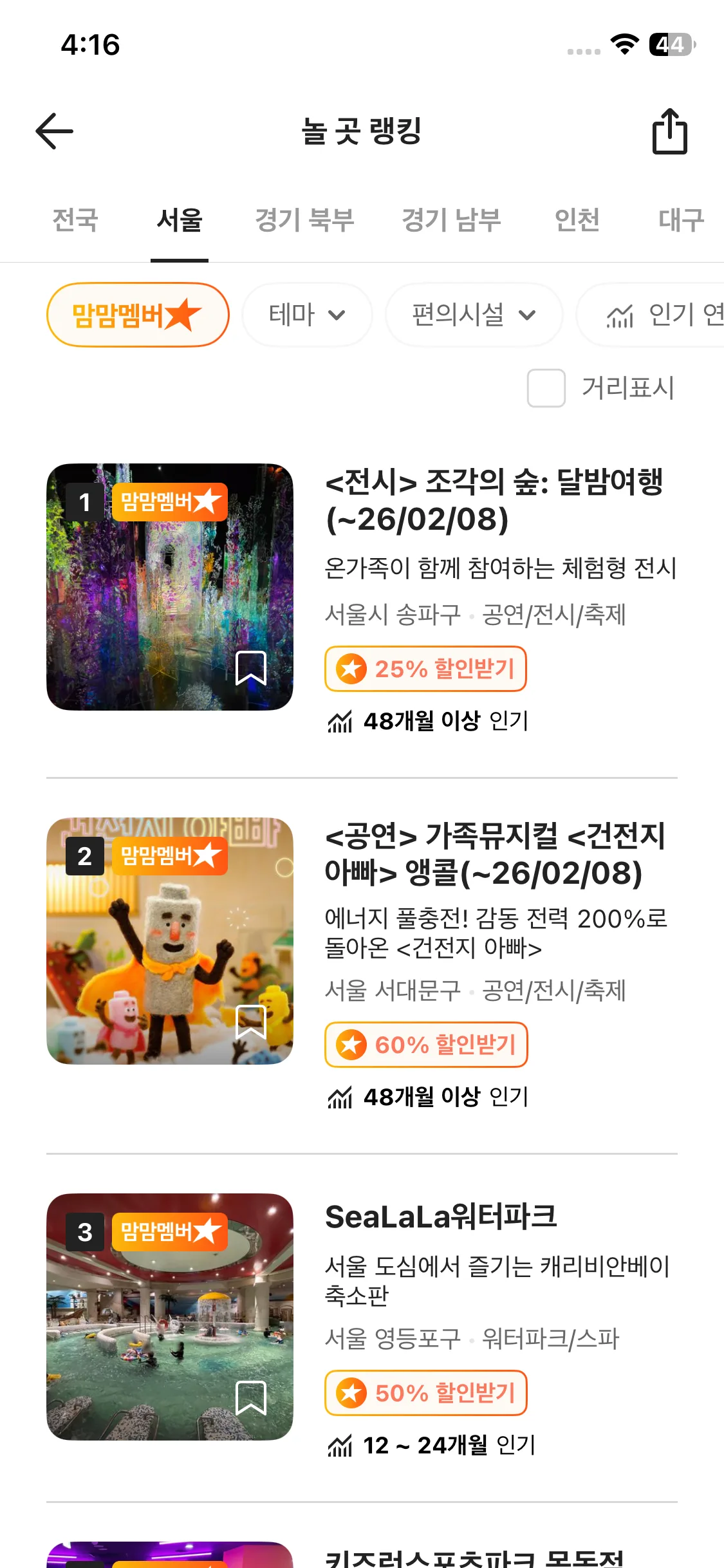
Task: Expand the 테마 dropdown
Action: [x=307, y=315]
